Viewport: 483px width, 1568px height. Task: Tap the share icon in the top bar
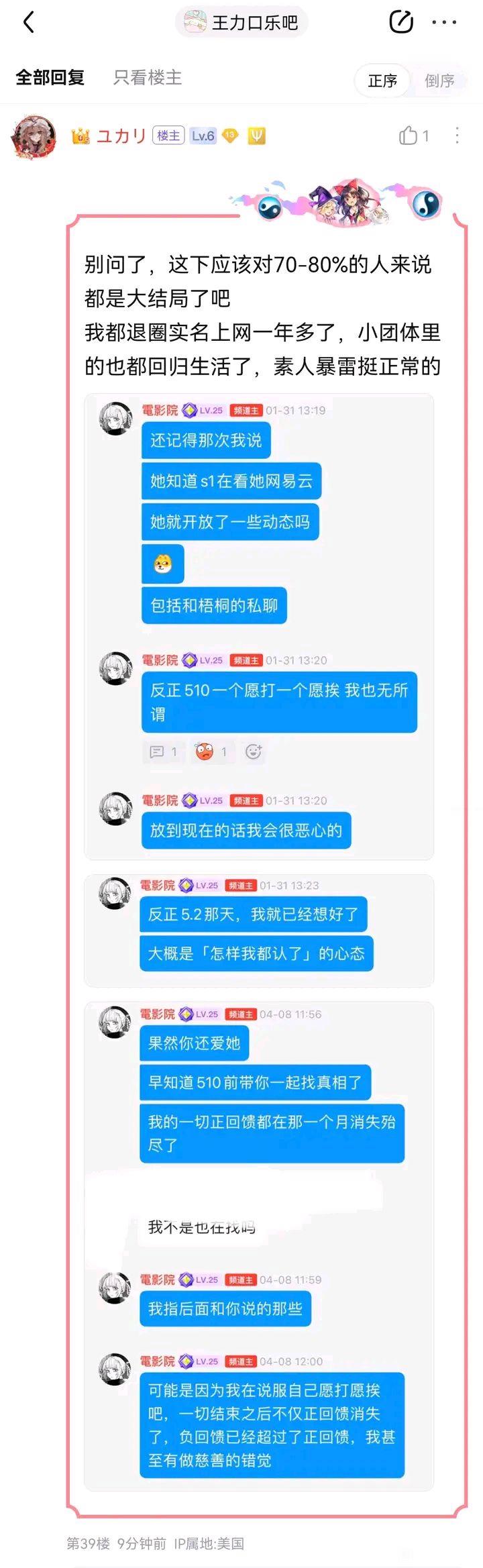tap(400, 22)
